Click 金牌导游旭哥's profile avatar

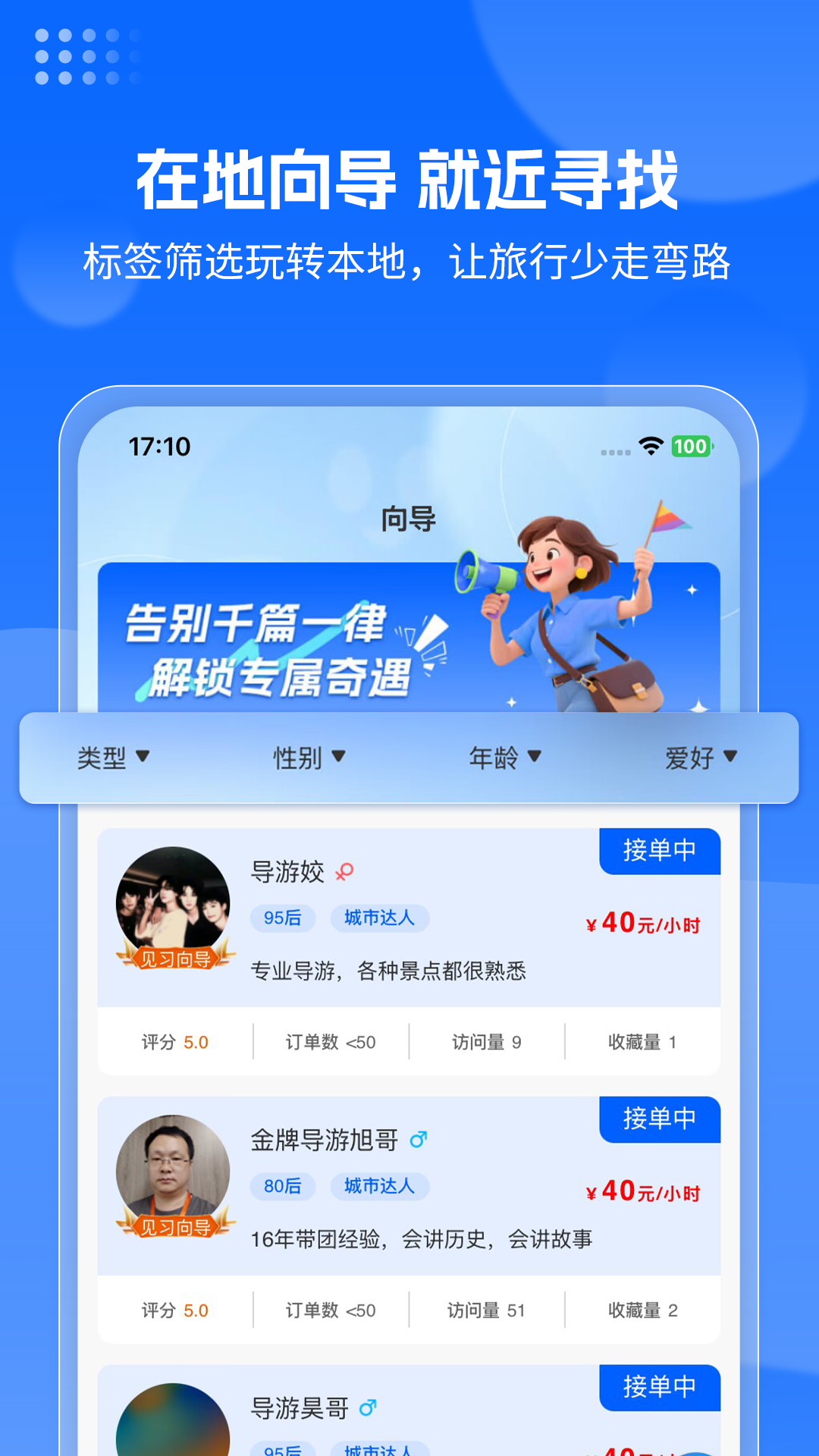coord(174,1168)
